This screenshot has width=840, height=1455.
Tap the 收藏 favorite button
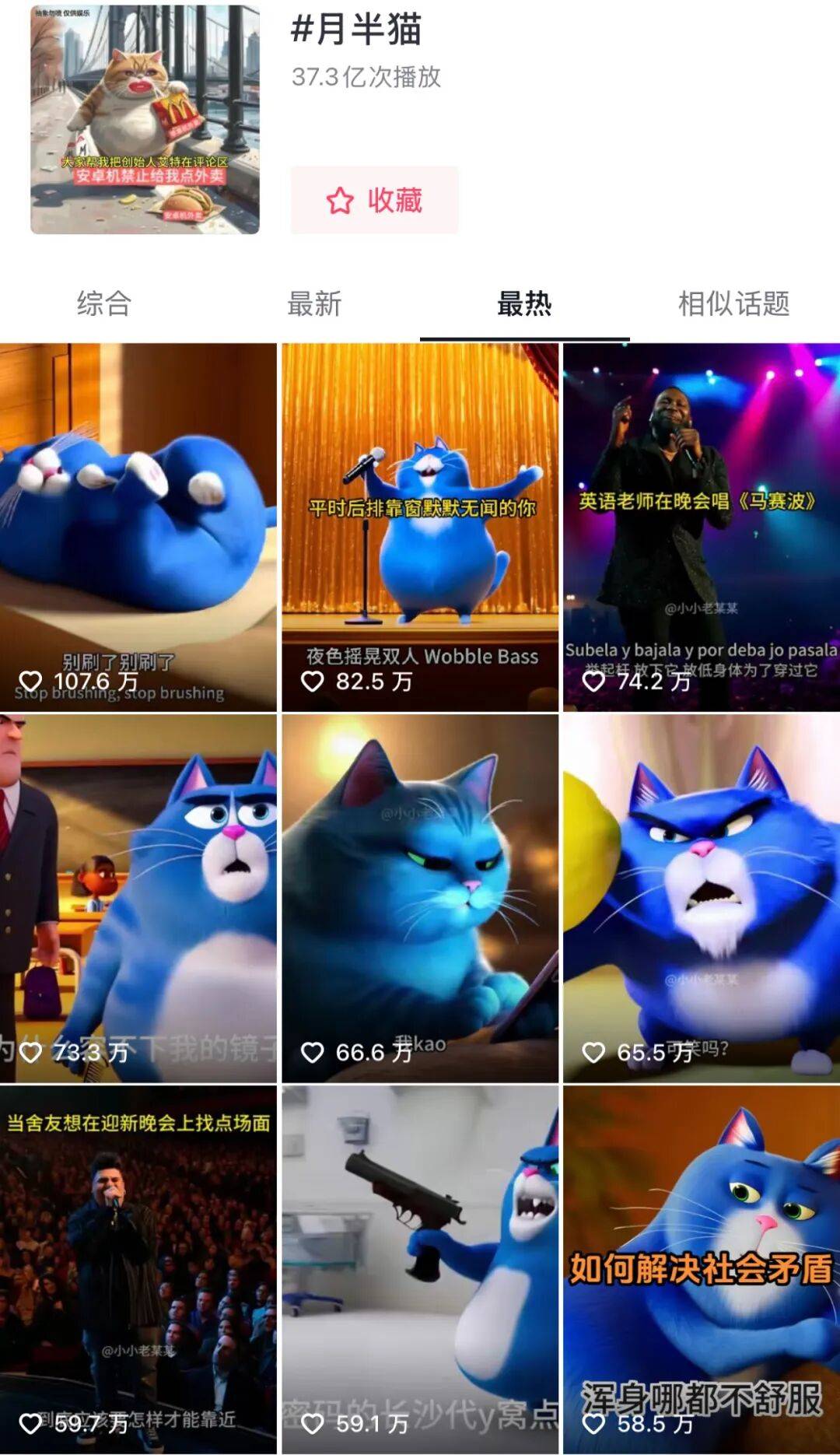tap(374, 200)
